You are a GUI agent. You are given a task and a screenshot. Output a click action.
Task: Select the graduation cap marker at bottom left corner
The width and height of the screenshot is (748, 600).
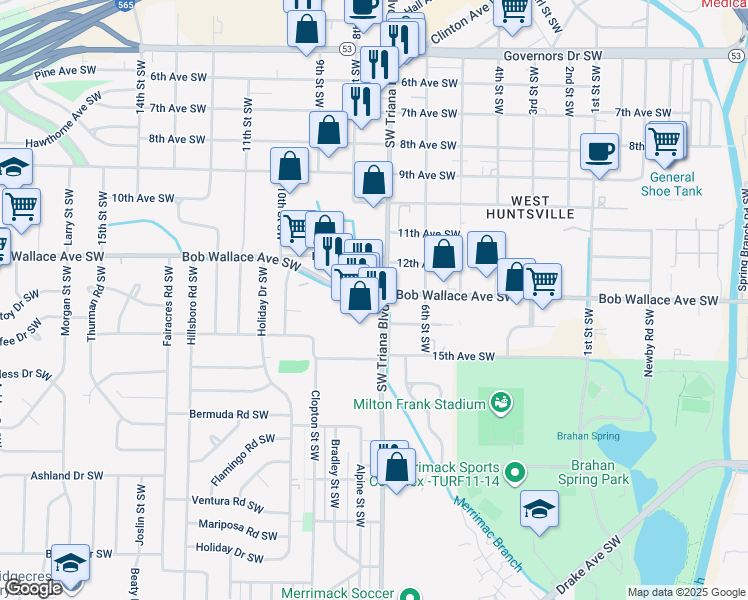(70, 566)
